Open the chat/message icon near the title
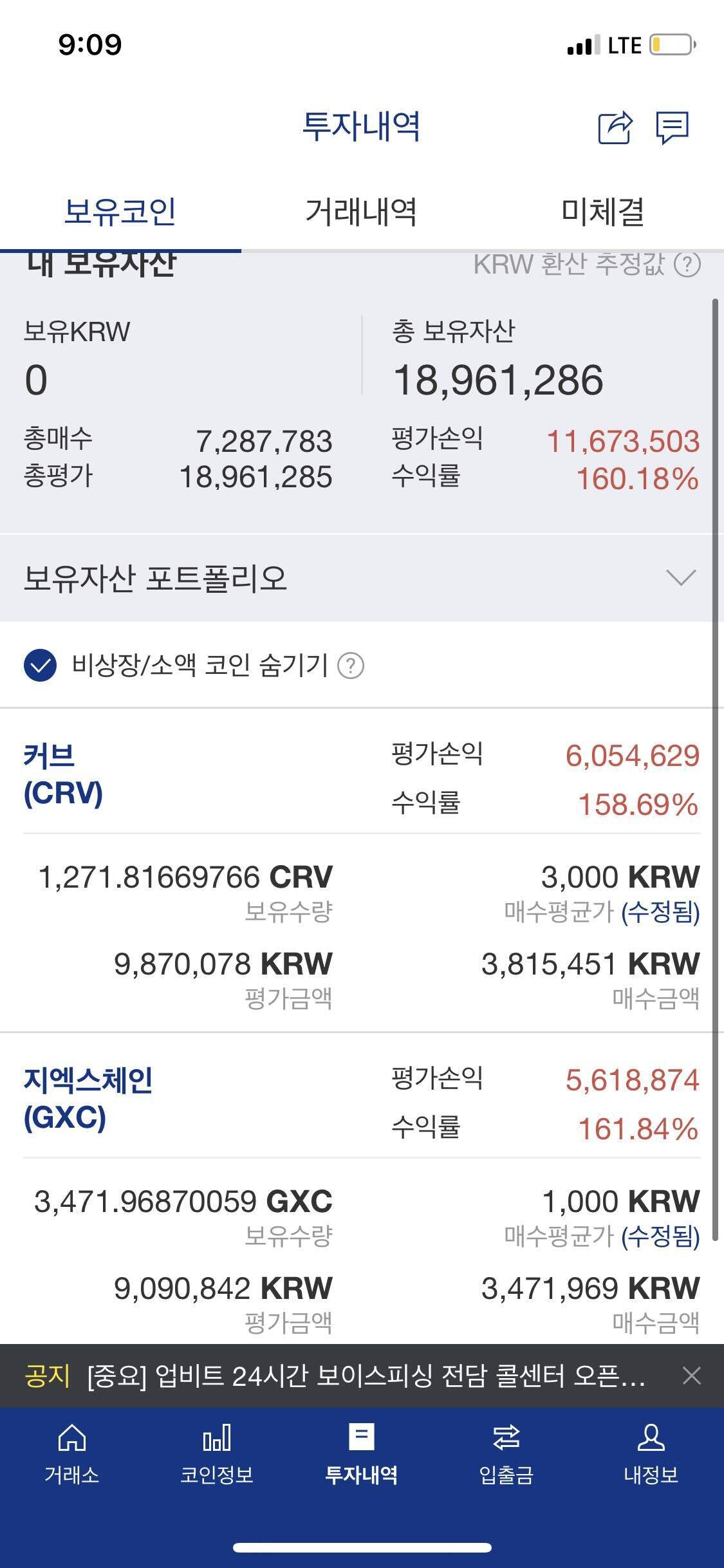The image size is (724, 1568). pos(672,129)
